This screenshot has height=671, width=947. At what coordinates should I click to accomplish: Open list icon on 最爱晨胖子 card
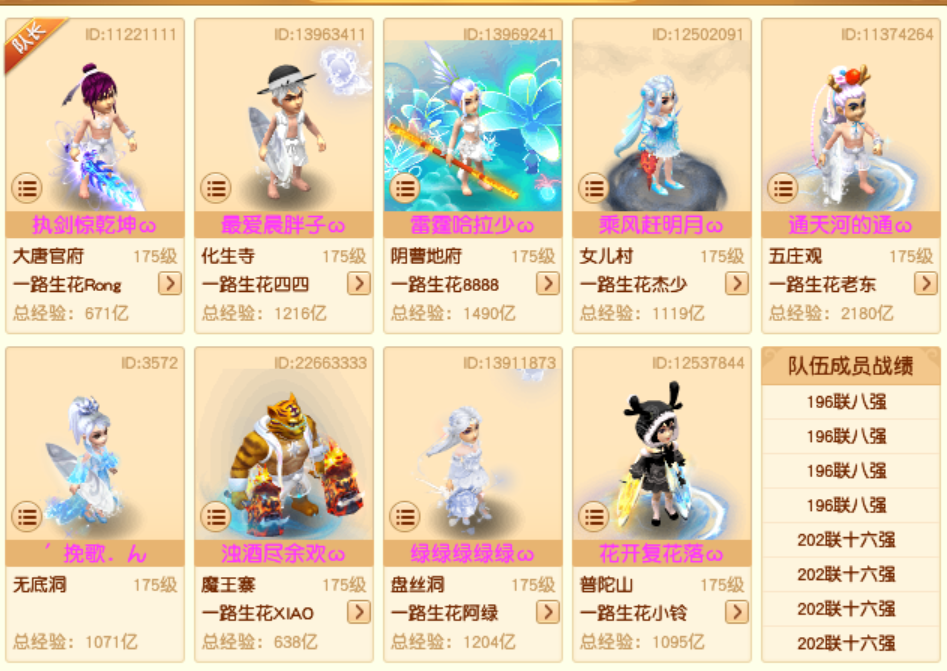point(215,187)
